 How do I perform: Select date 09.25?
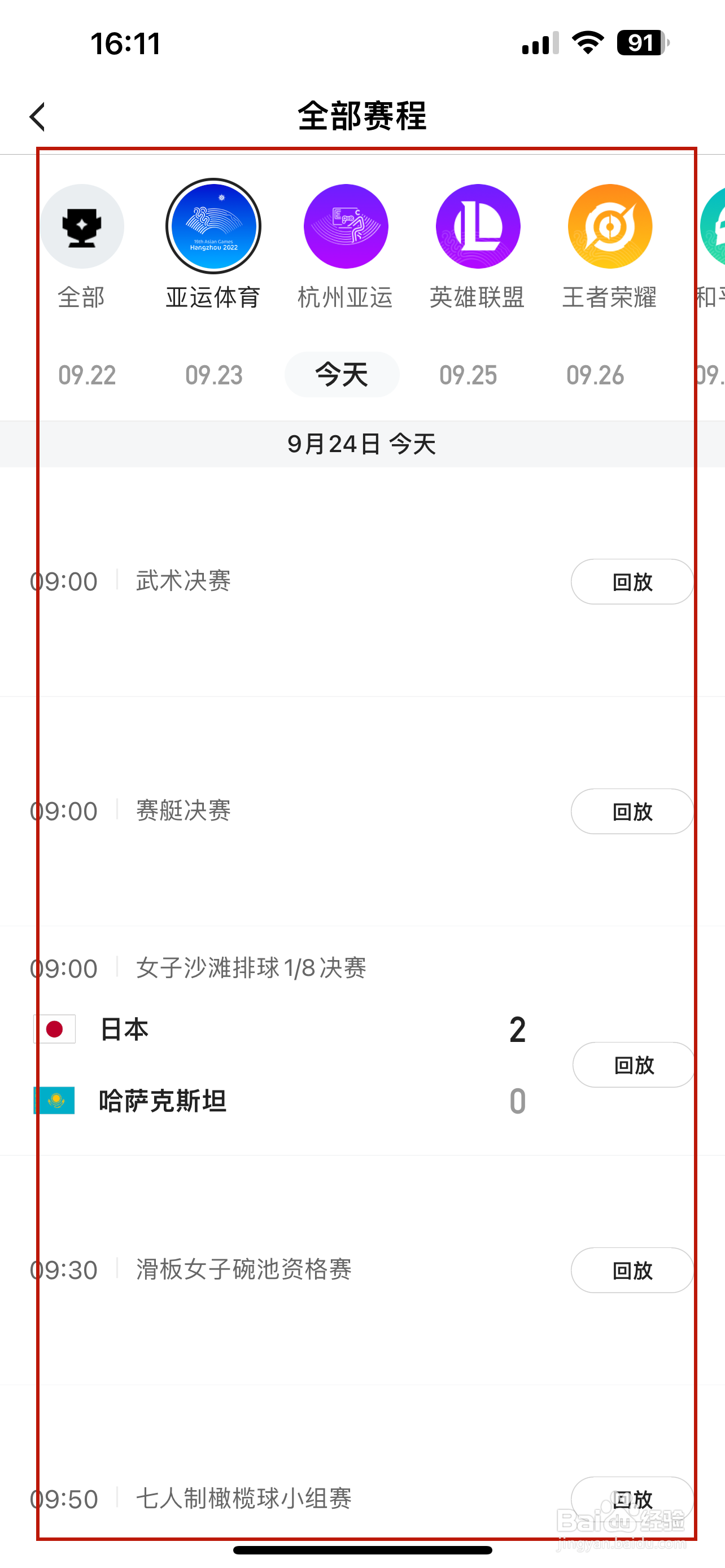coord(468,375)
